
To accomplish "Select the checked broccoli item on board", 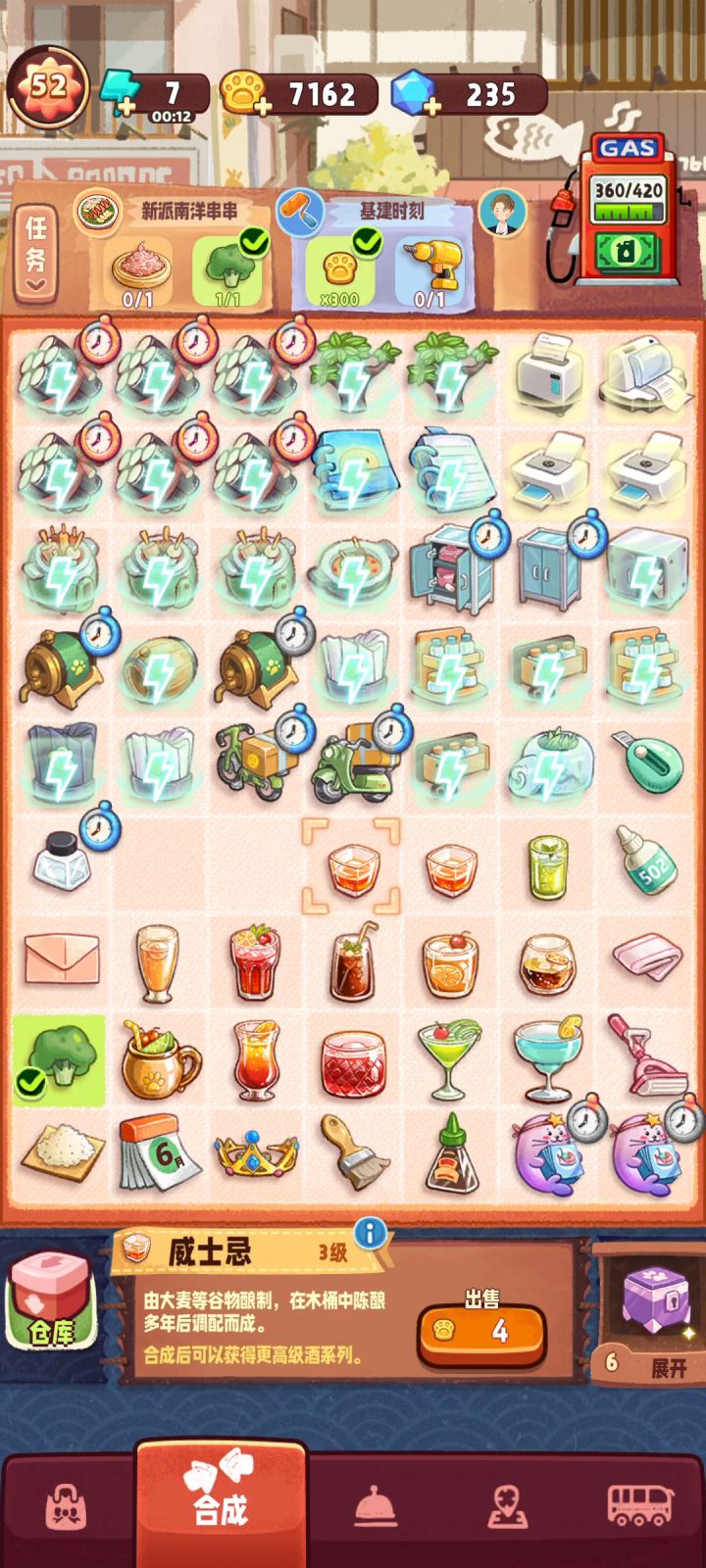I will pos(59,1060).
